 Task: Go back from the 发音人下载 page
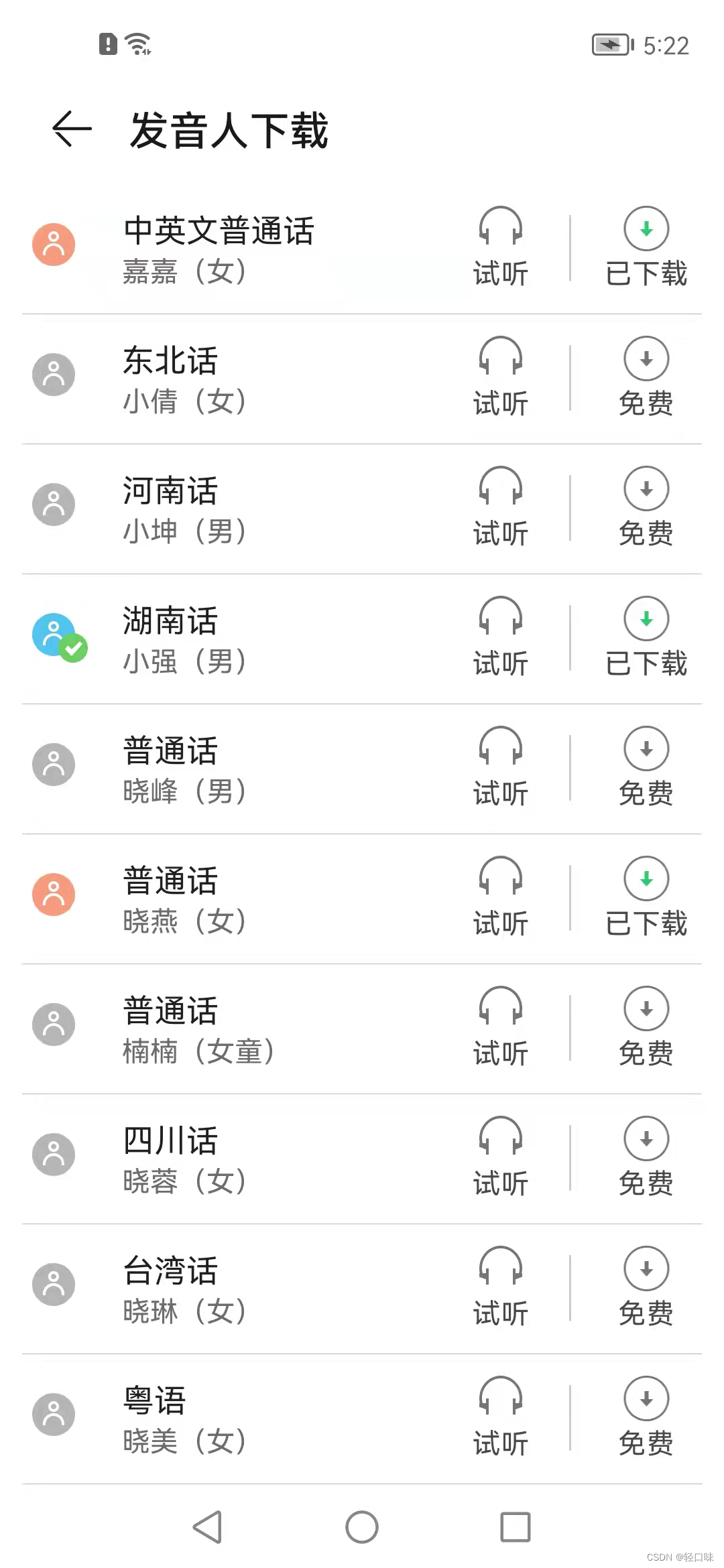tap(71, 129)
